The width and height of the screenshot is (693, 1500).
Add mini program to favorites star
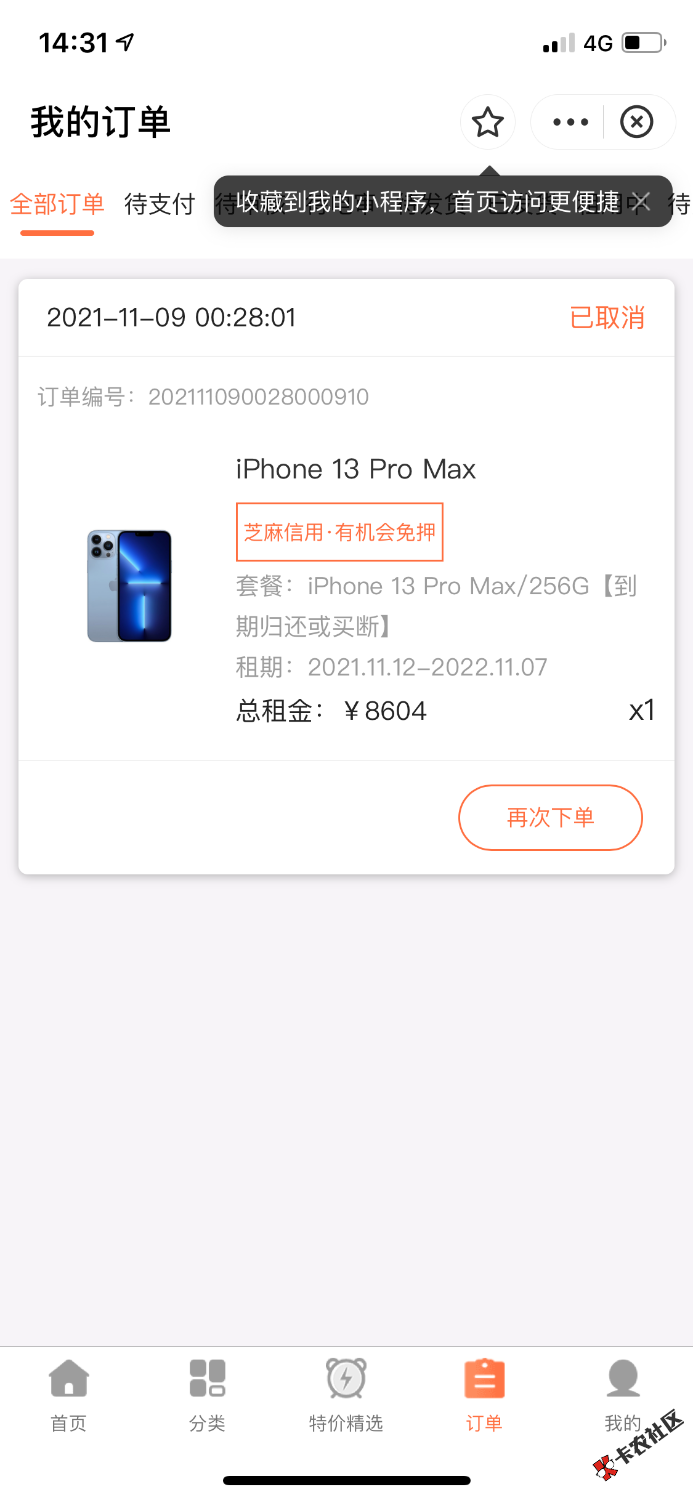[x=488, y=123]
